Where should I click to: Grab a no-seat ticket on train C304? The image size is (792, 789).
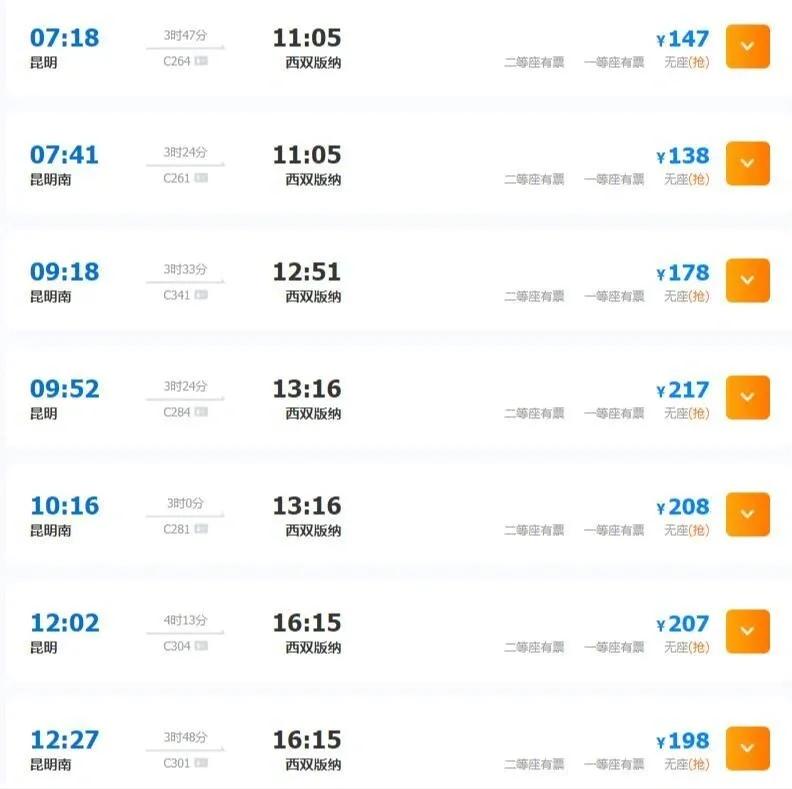click(x=687, y=647)
